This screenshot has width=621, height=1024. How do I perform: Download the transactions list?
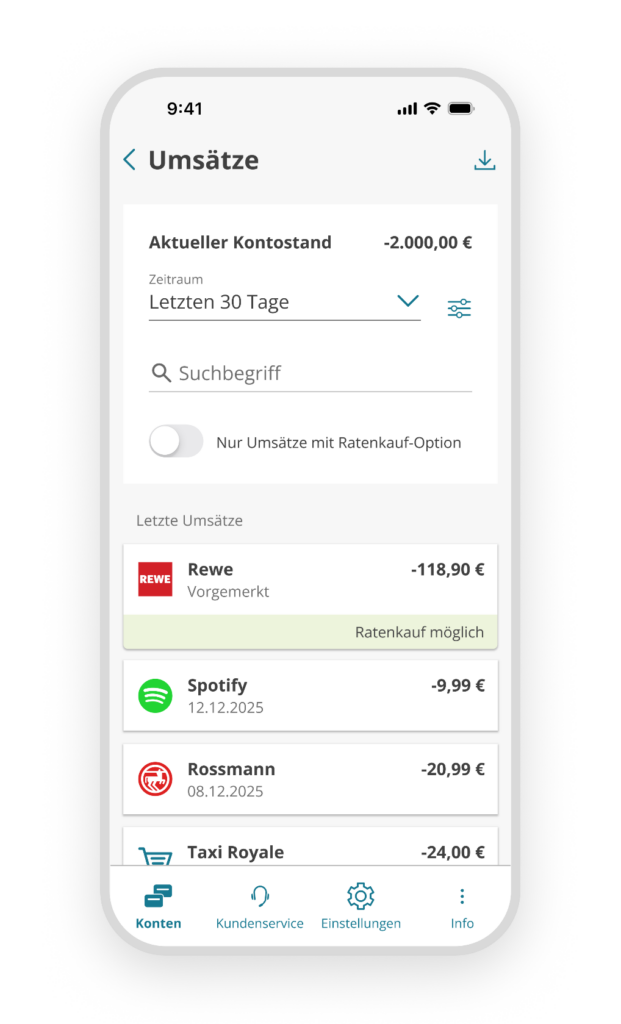point(485,160)
